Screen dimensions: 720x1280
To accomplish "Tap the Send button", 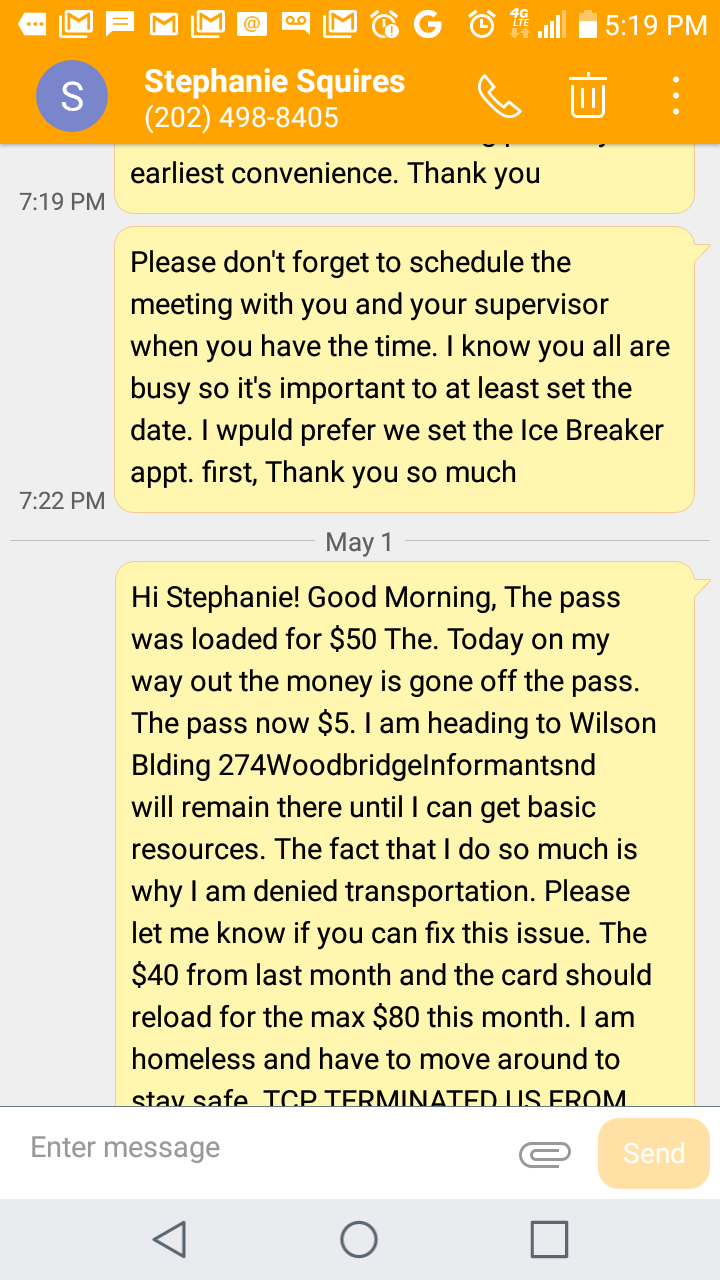I will tap(654, 1153).
